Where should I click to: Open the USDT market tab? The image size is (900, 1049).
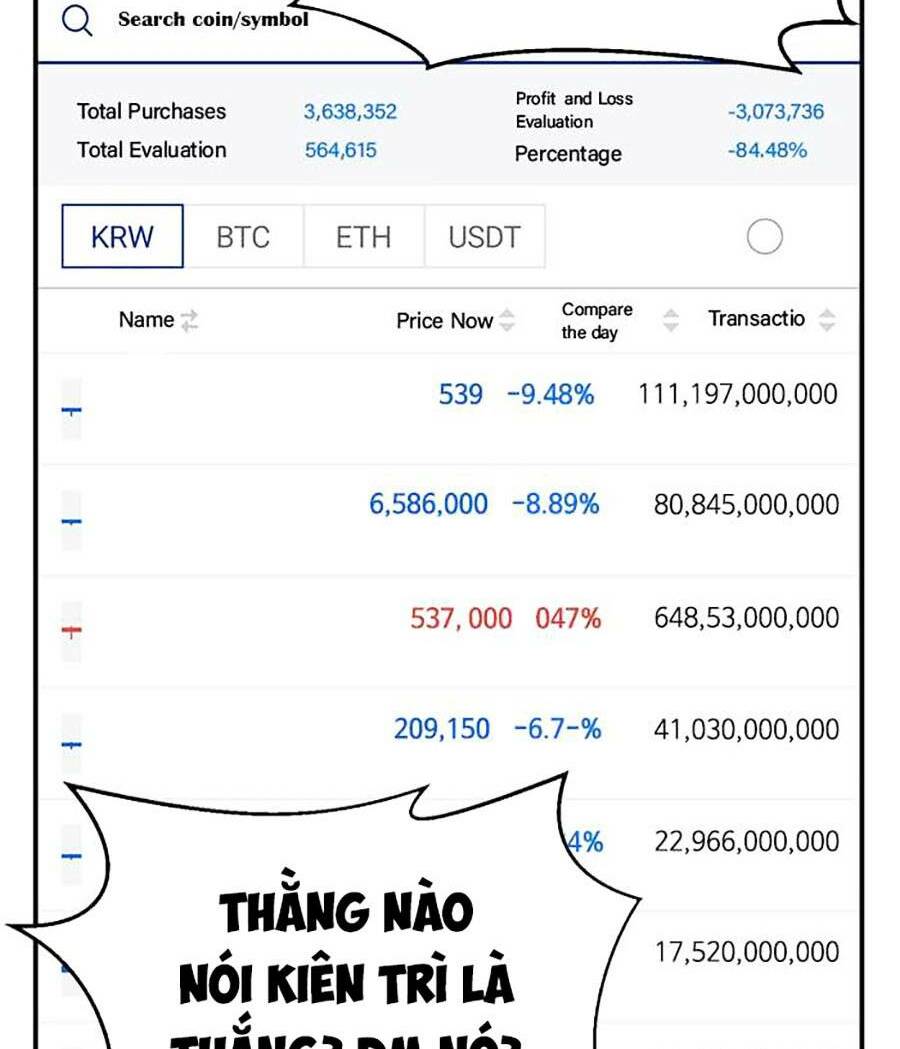(x=484, y=236)
